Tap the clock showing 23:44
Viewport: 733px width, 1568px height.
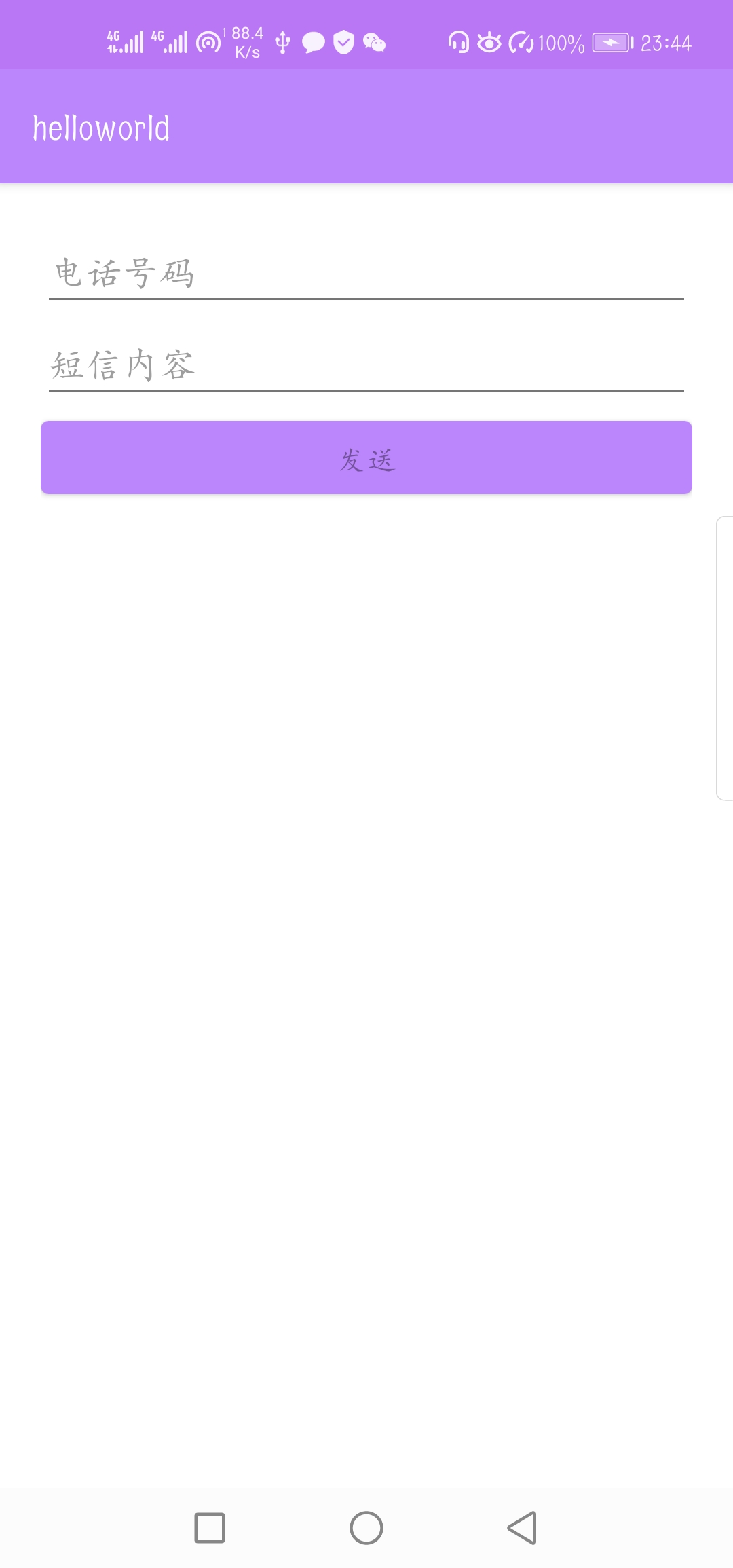click(x=666, y=42)
